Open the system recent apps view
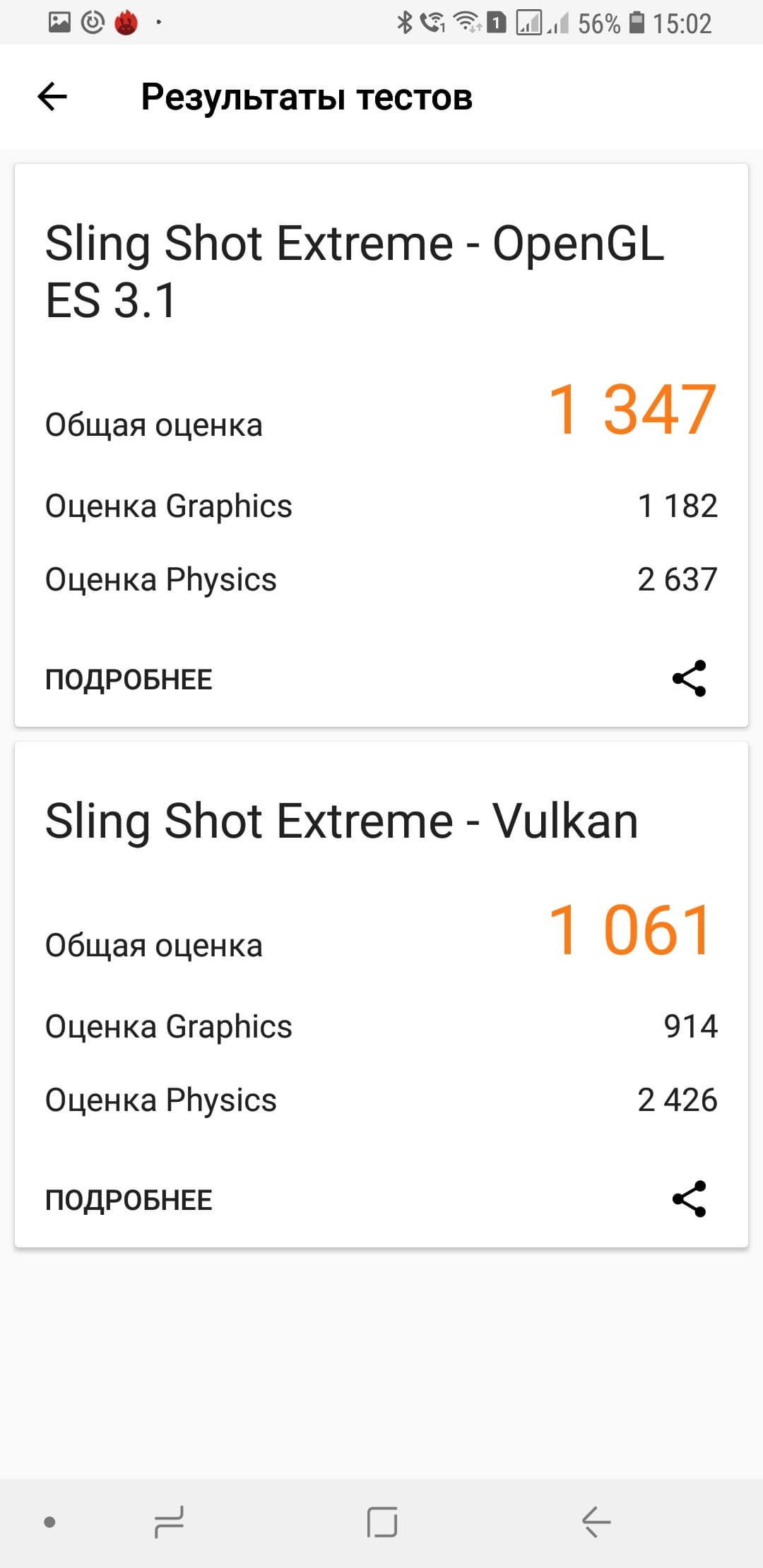Viewport: 763px width, 1568px height. (170, 1521)
